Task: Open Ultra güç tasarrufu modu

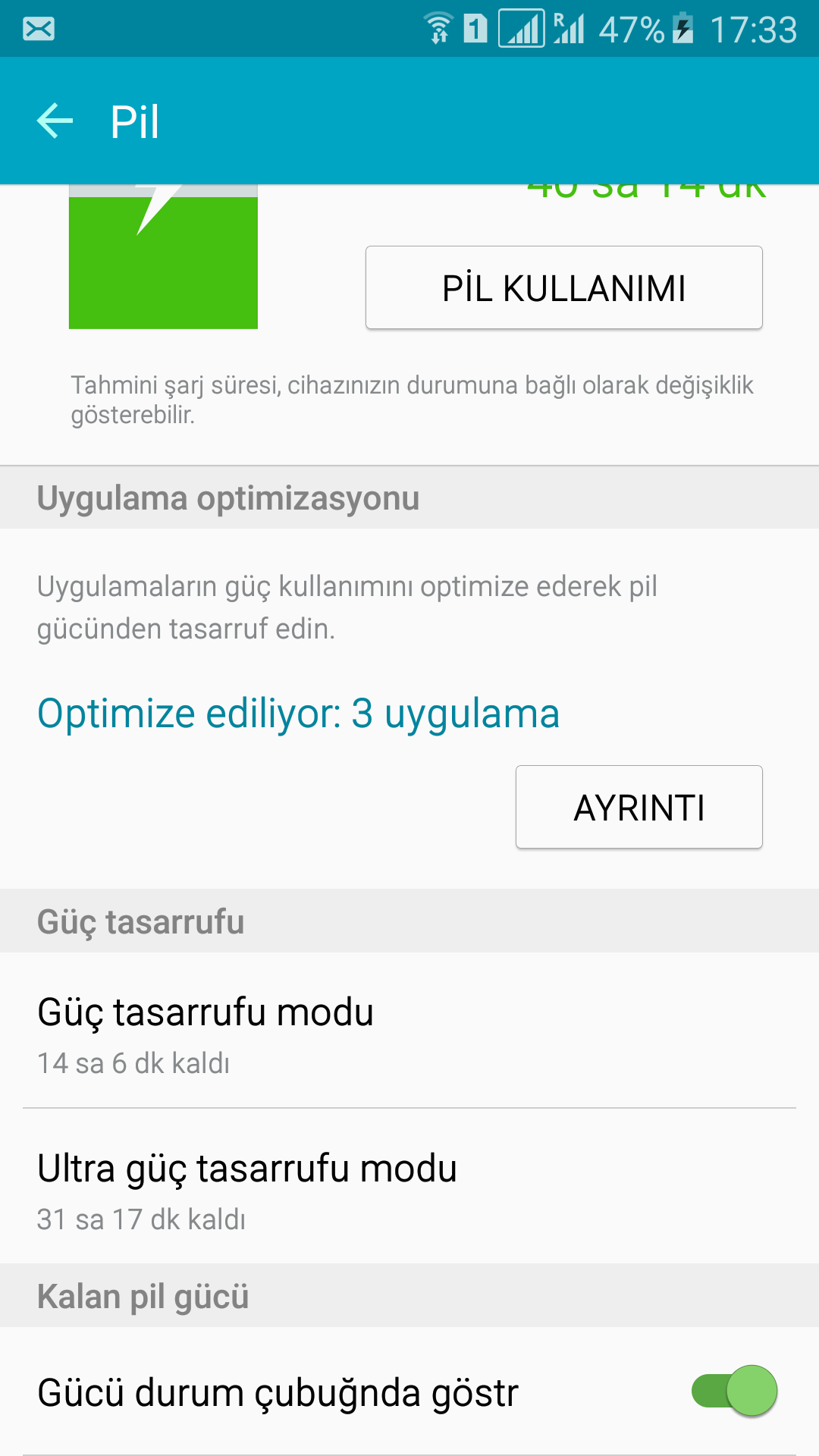Action: coord(409,1188)
